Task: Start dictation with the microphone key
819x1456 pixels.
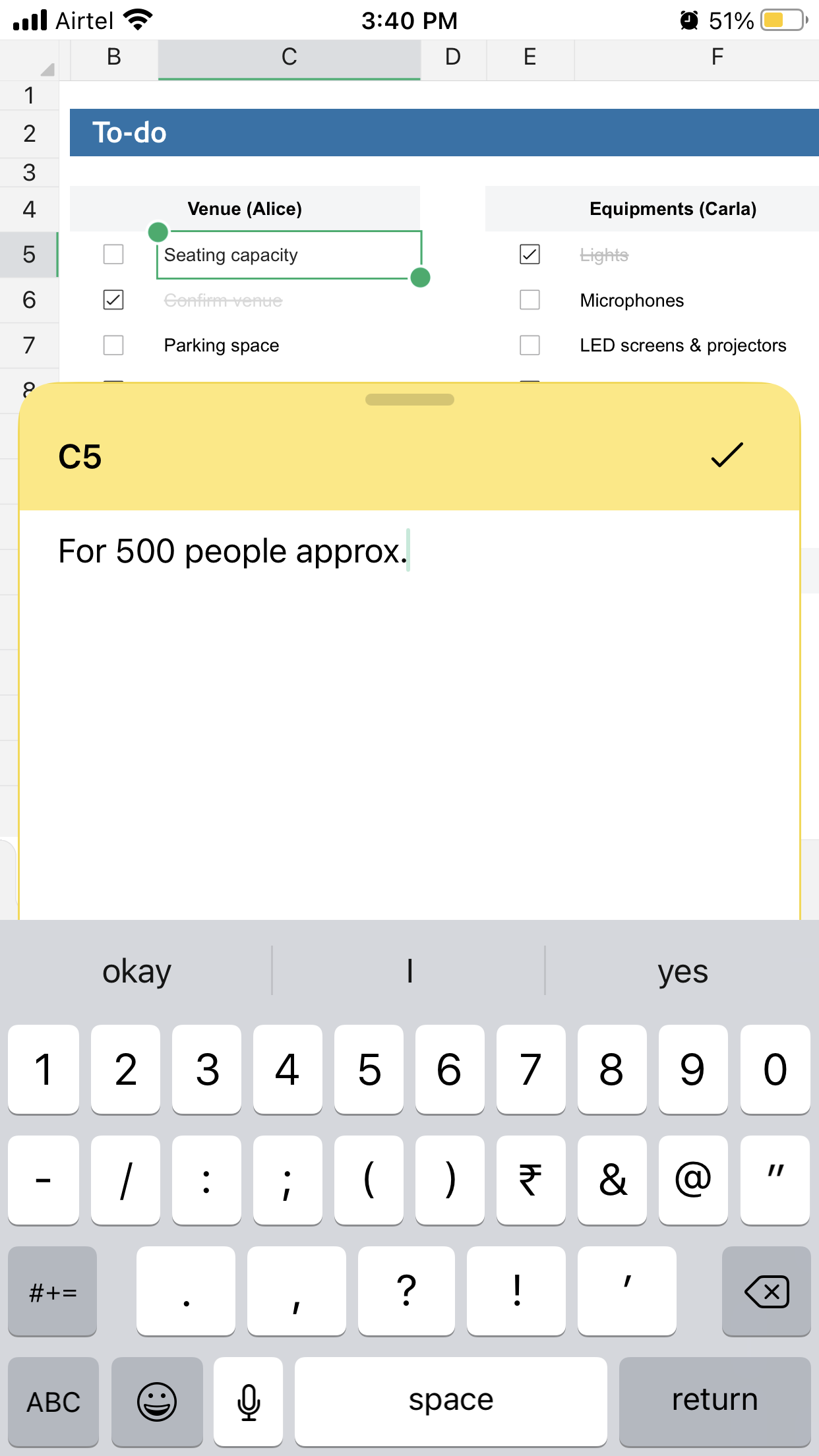Action: click(x=249, y=1401)
